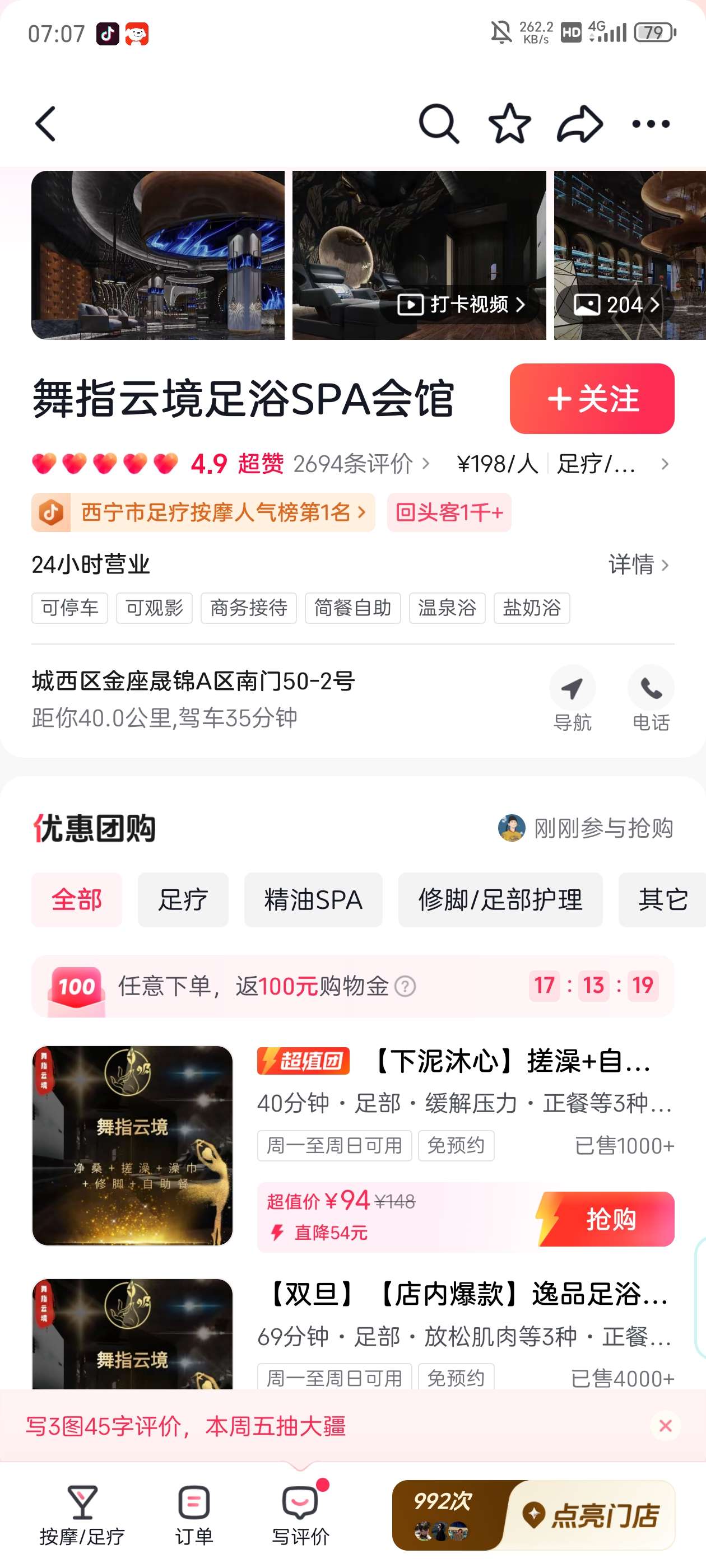706x1568 pixels.
Task: Filter deals by 精油SPA
Action: click(x=313, y=900)
